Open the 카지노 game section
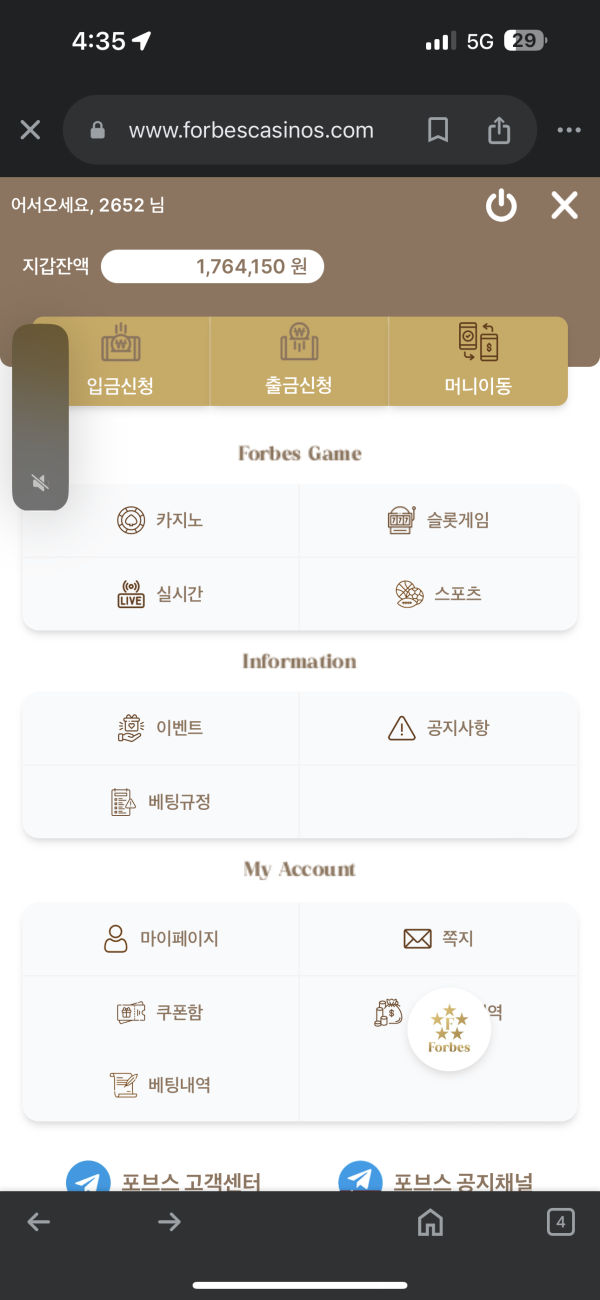600x1300 pixels. point(160,520)
